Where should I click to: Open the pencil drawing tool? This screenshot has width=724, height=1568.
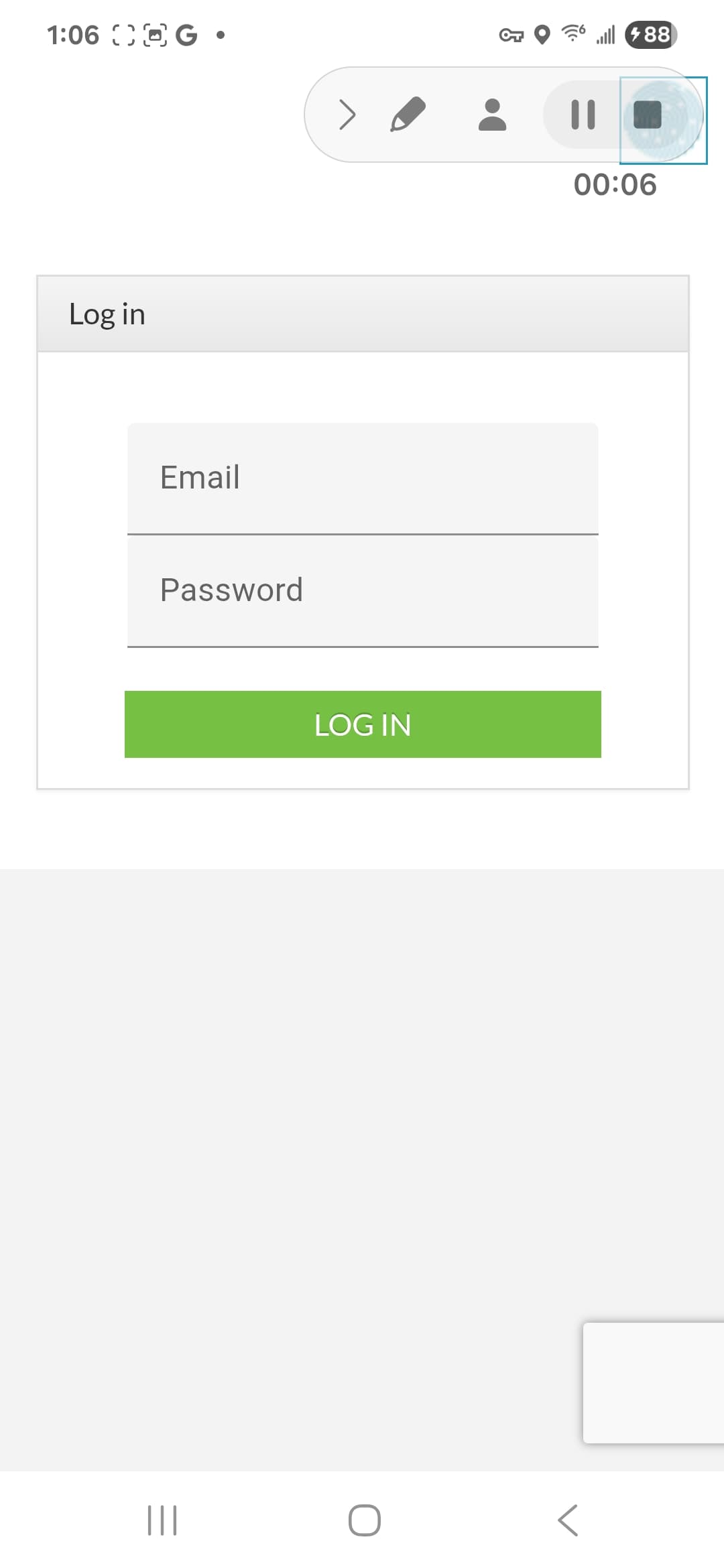click(x=408, y=114)
